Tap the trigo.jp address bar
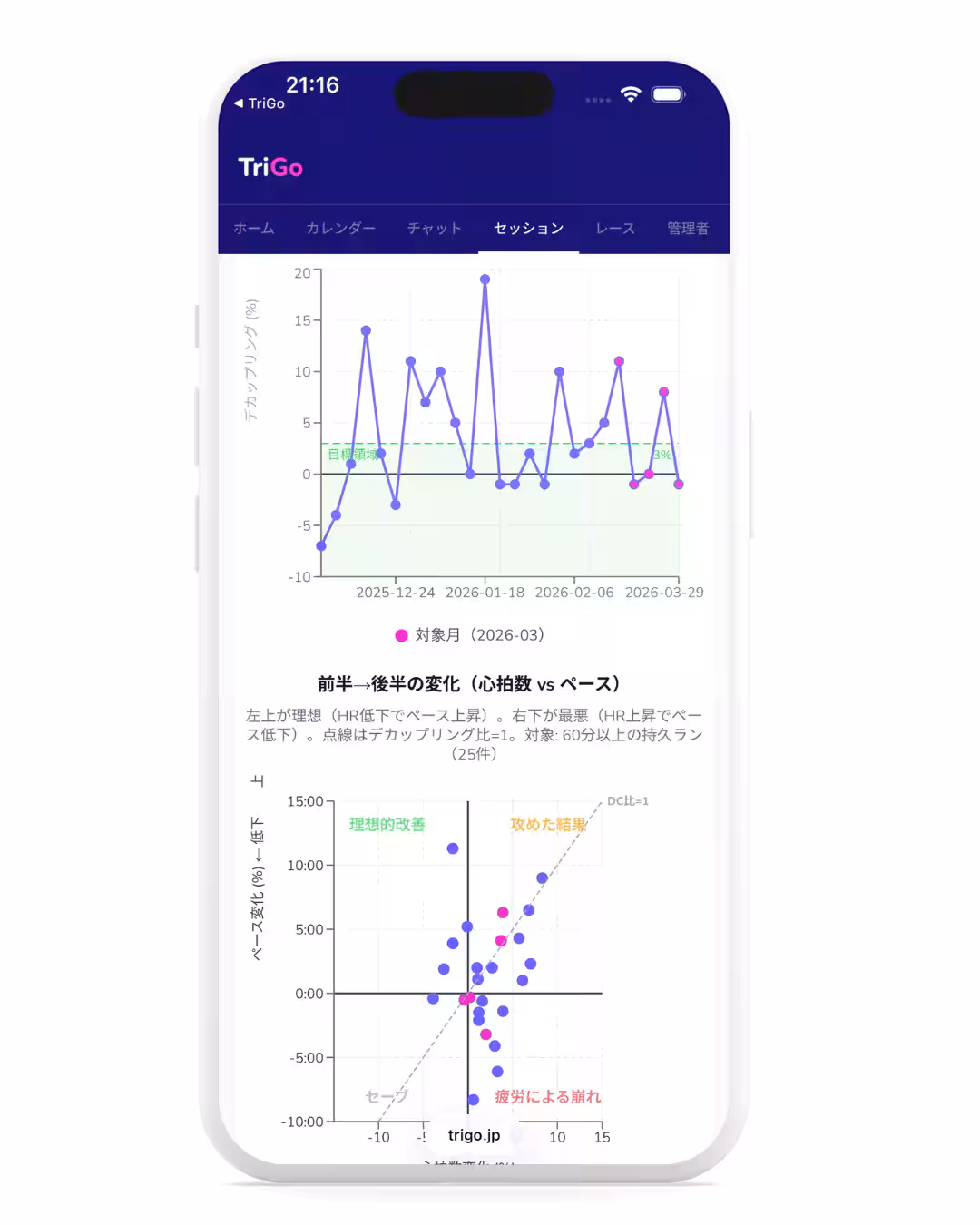Viewport: 980px width, 1225px height. (474, 1135)
